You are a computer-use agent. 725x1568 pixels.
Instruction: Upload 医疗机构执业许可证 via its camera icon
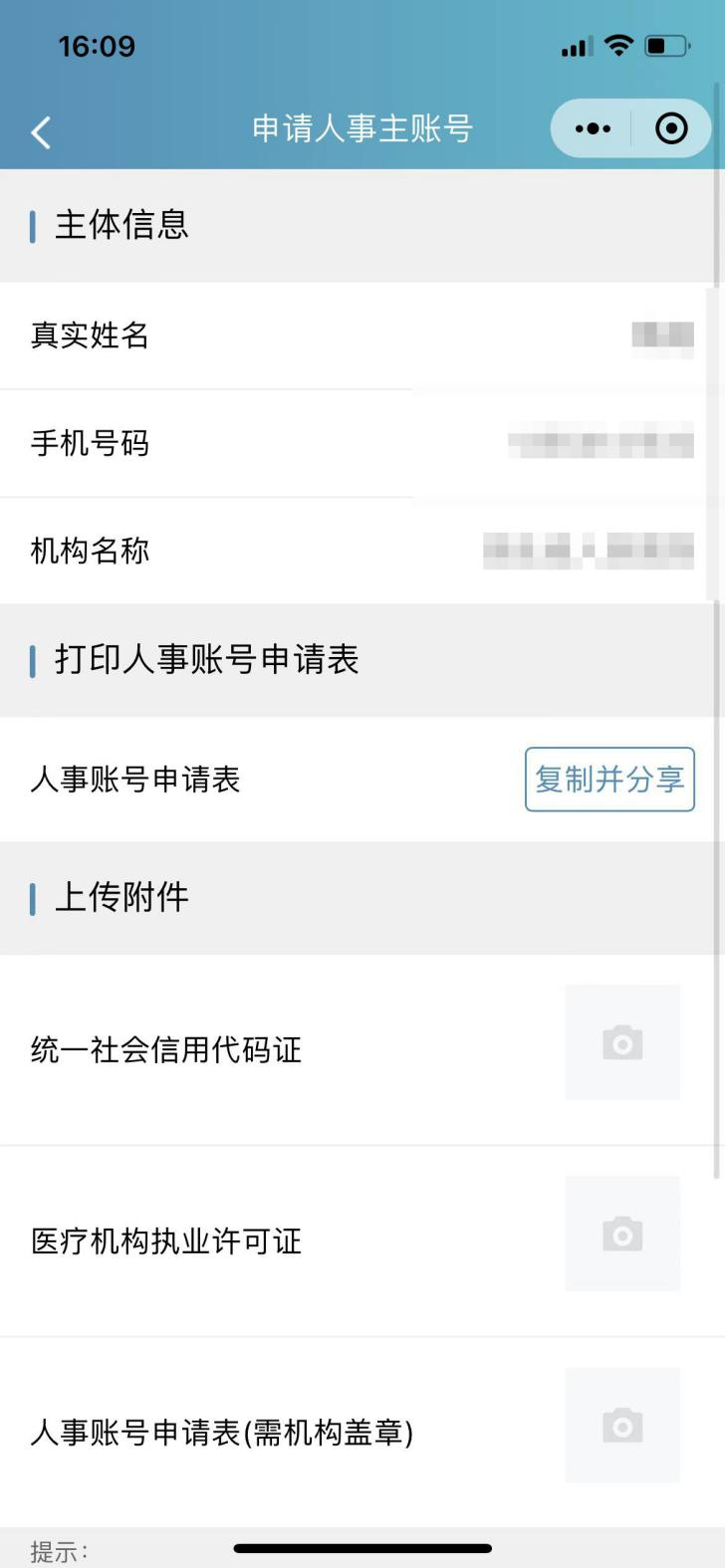click(622, 1233)
